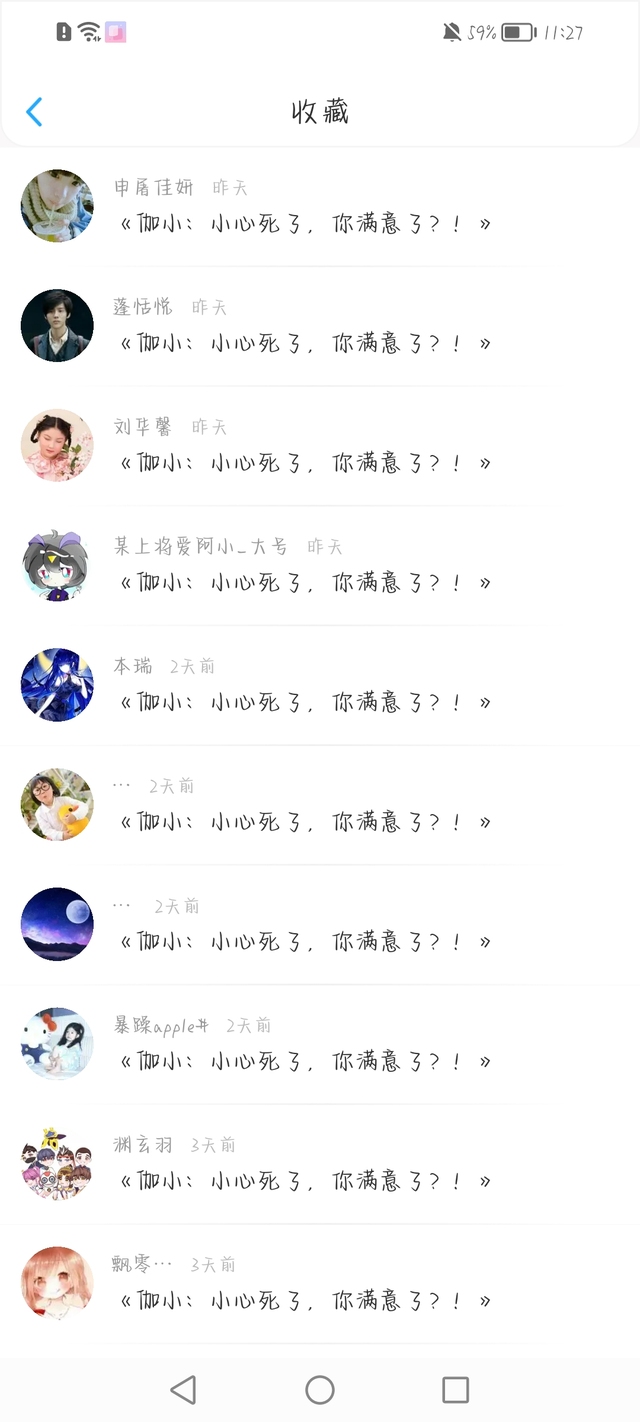This screenshot has height=1422, width=640.
Task: Open the favorite entry from 蓬恬悦
Action: [x=305, y=343]
